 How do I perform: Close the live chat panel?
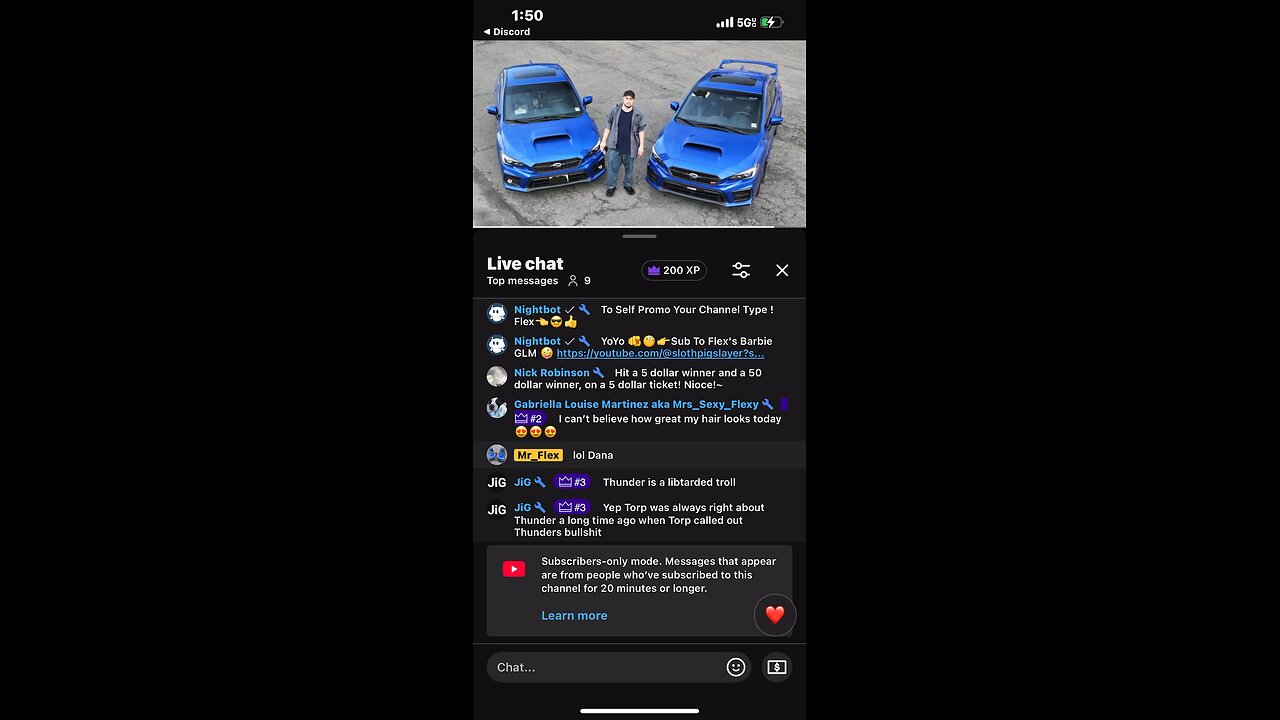coord(782,270)
